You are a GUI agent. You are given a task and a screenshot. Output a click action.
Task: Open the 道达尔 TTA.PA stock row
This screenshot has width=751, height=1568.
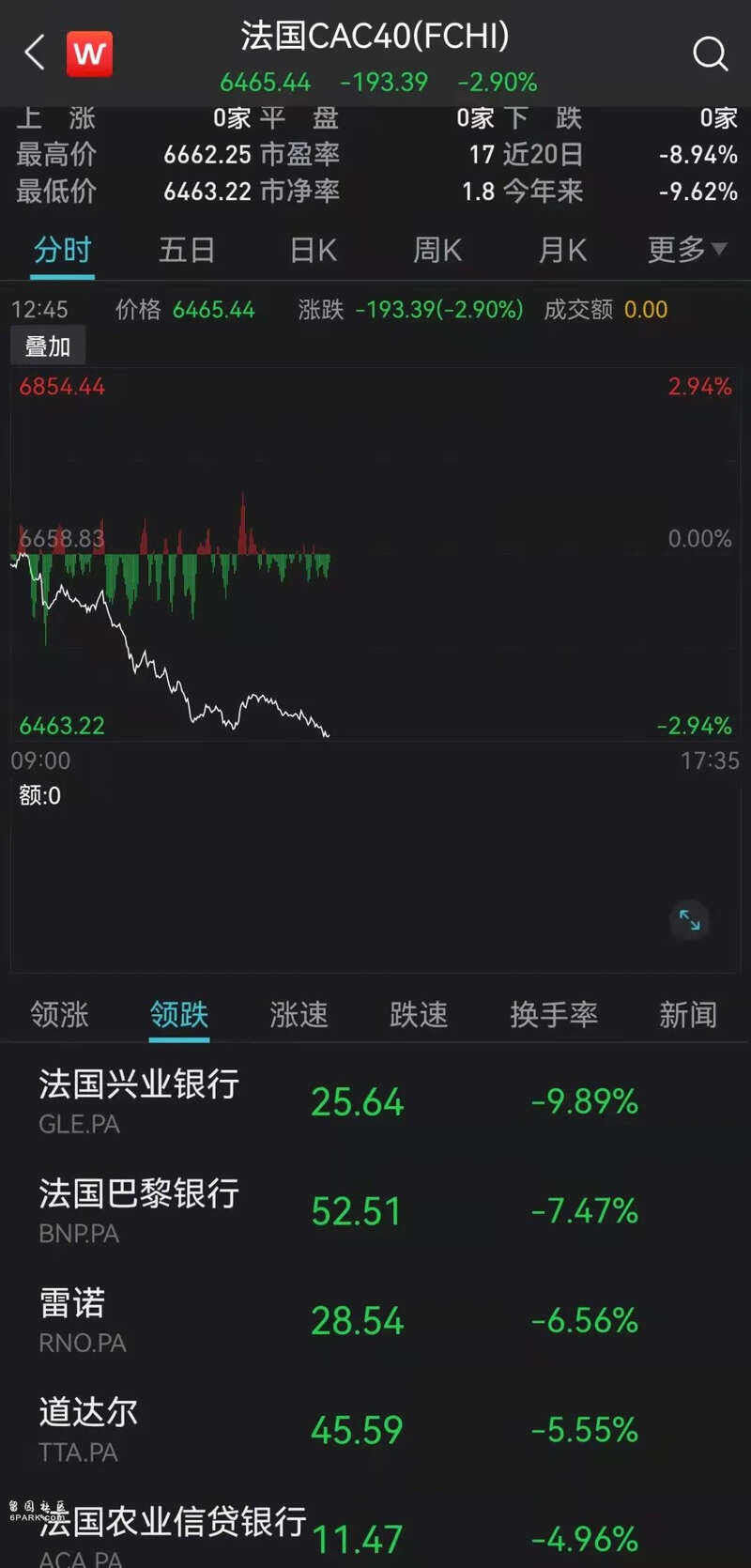(375, 1429)
